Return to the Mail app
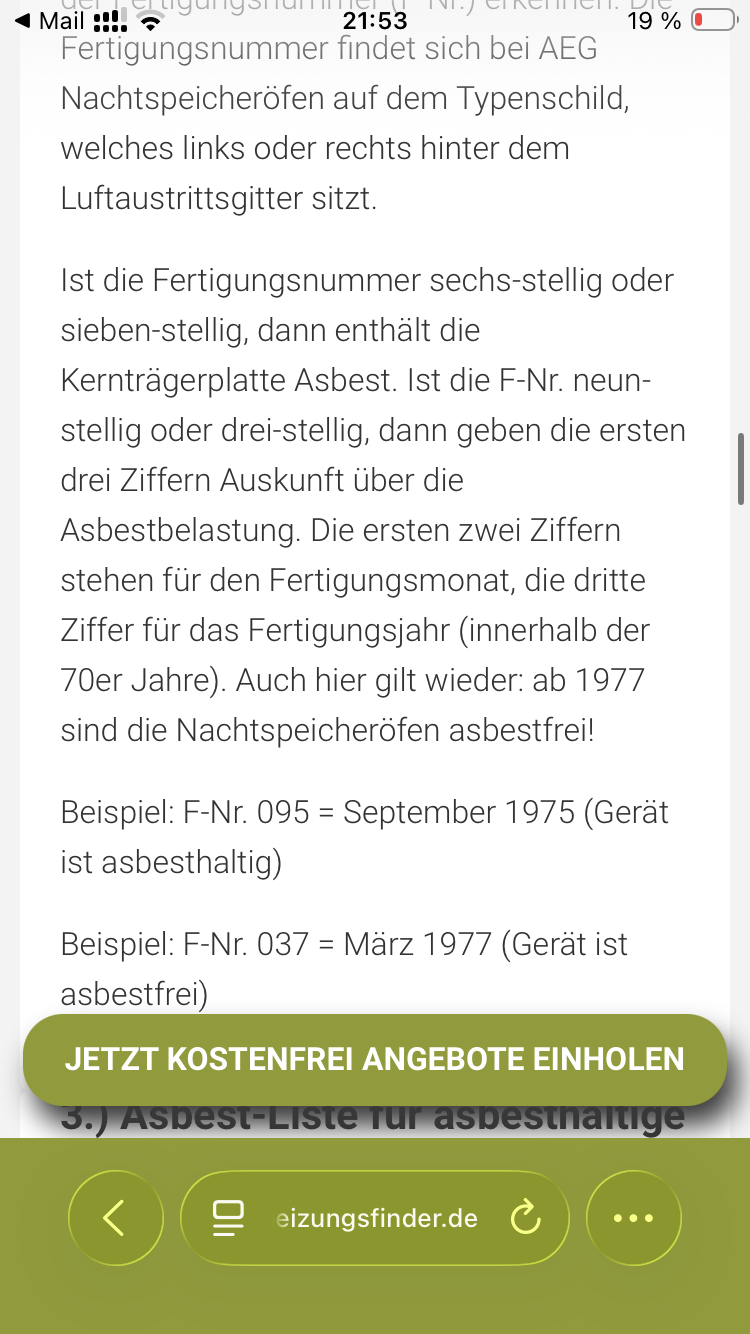This screenshot has width=750, height=1334. point(48,20)
